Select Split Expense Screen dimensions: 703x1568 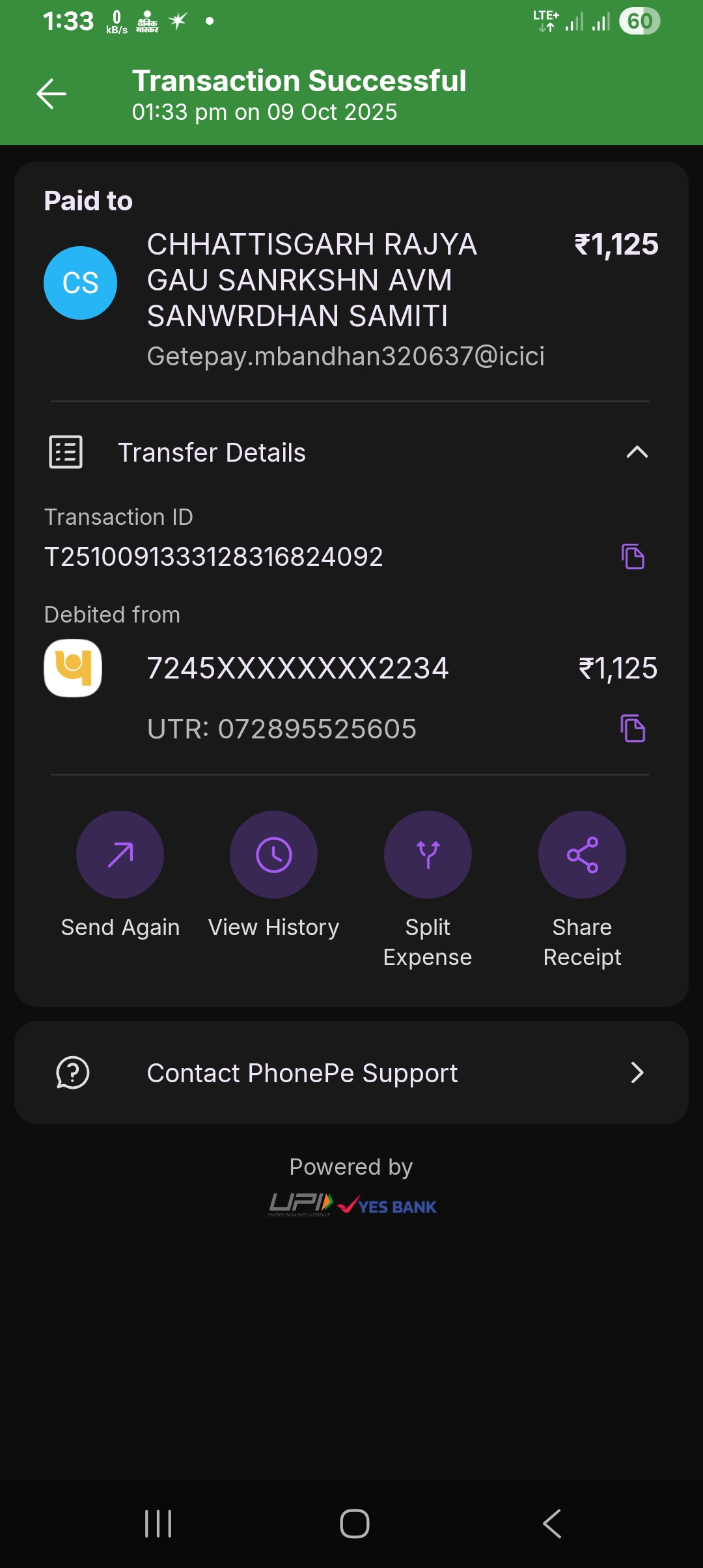(x=428, y=855)
